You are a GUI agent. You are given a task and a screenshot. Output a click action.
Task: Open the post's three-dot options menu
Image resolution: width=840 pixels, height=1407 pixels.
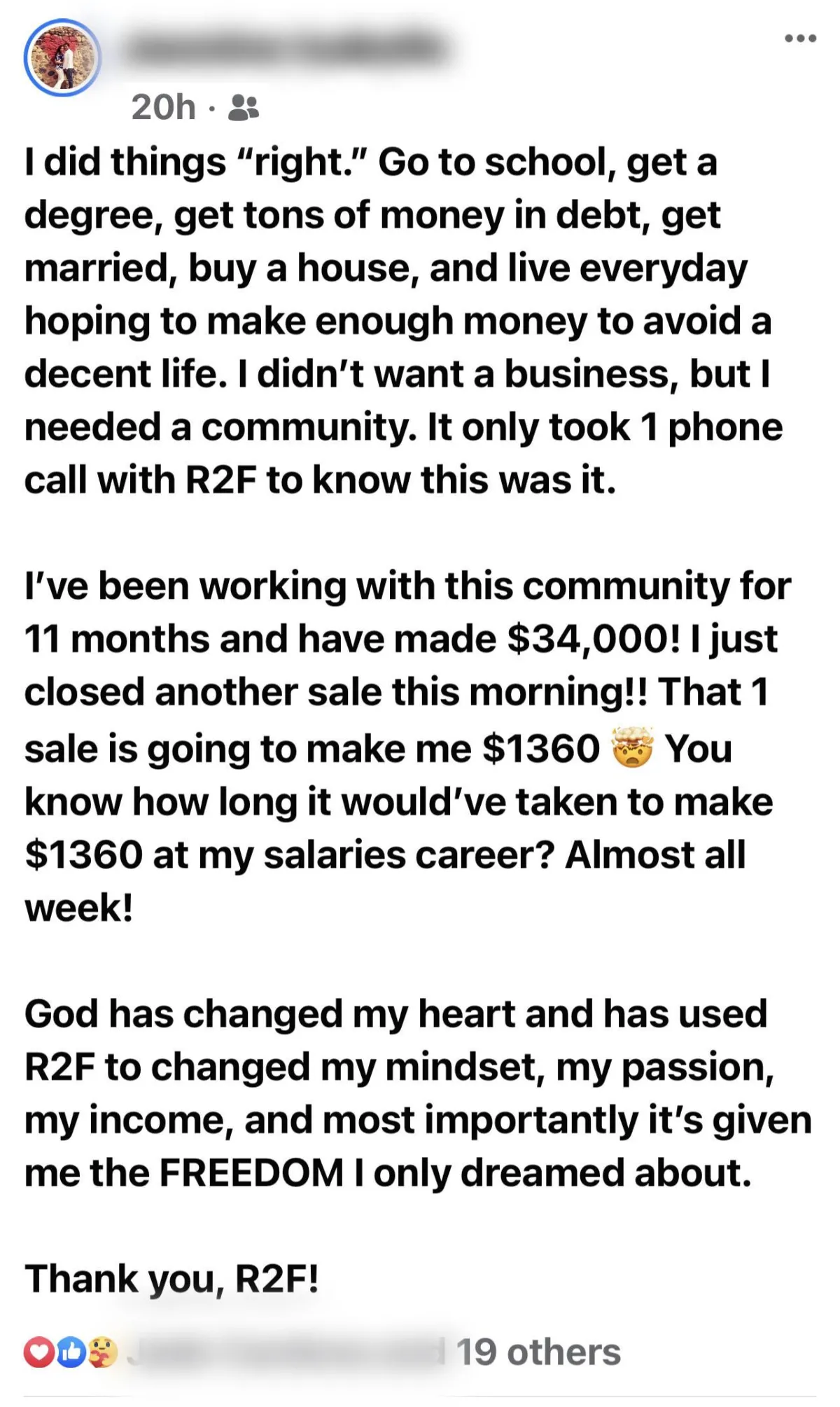coord(800,39)
